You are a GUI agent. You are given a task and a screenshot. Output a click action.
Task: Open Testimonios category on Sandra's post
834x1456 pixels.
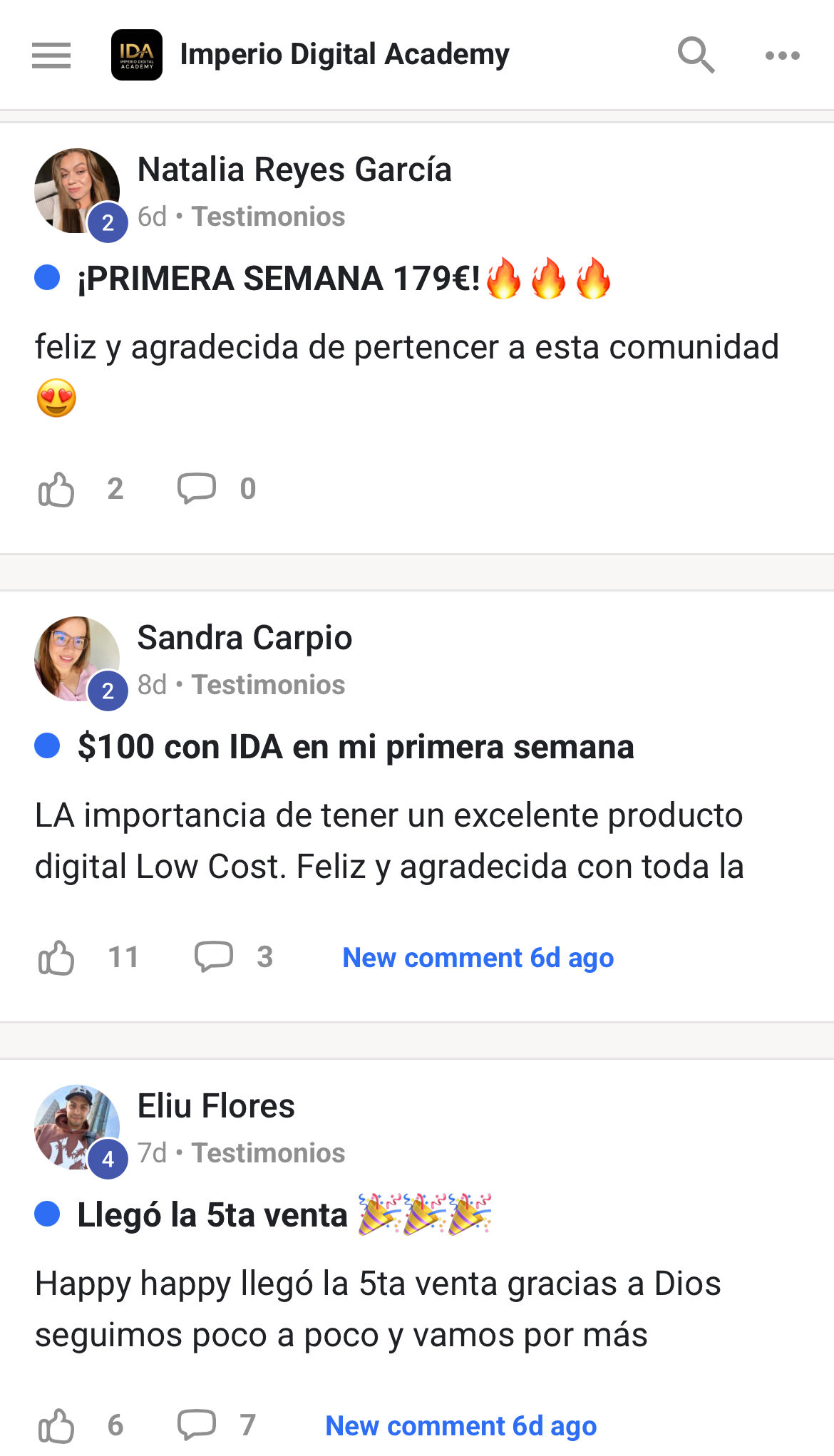(268, 685)
